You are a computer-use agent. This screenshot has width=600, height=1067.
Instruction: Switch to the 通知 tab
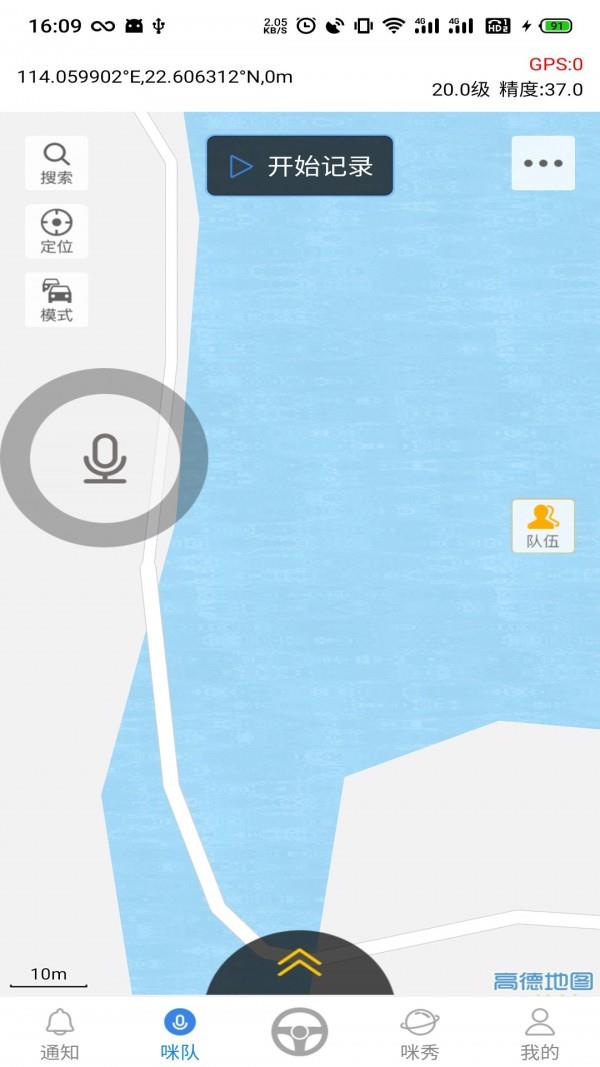tap(60, 1033)
